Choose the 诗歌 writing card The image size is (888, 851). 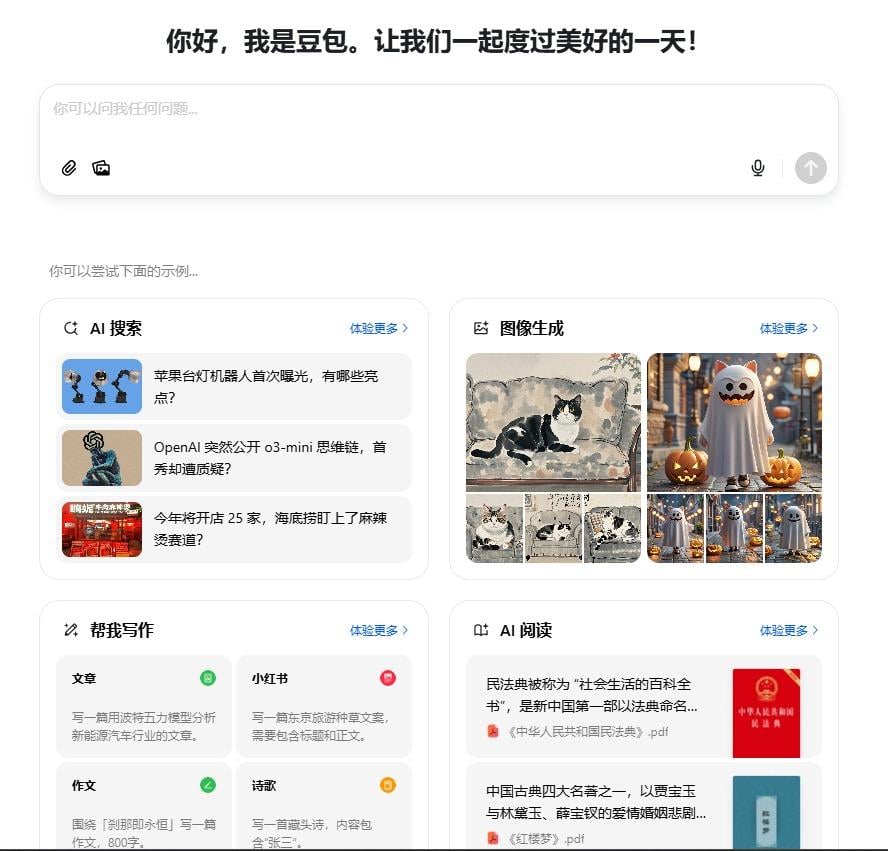323,806
